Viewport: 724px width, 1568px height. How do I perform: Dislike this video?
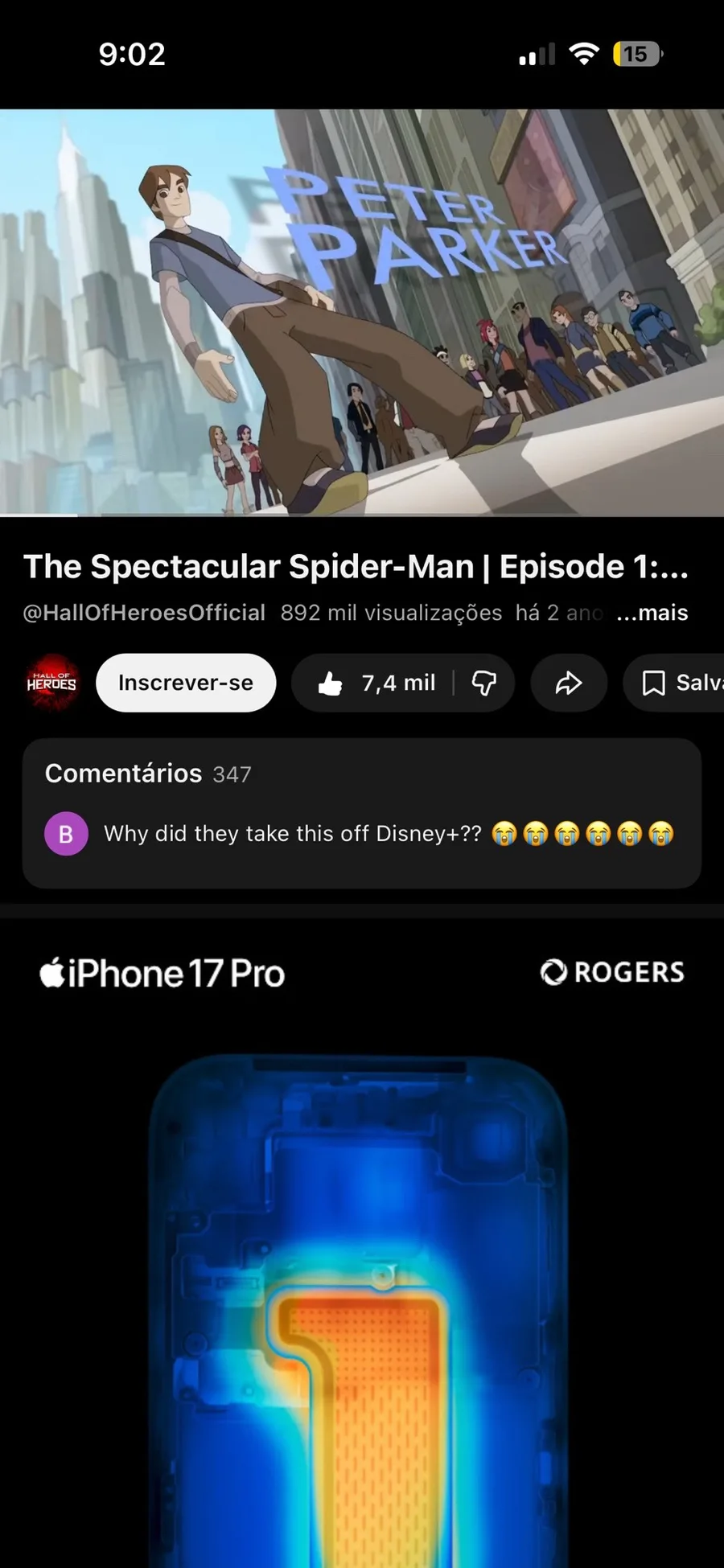click(x=484, y=683)
